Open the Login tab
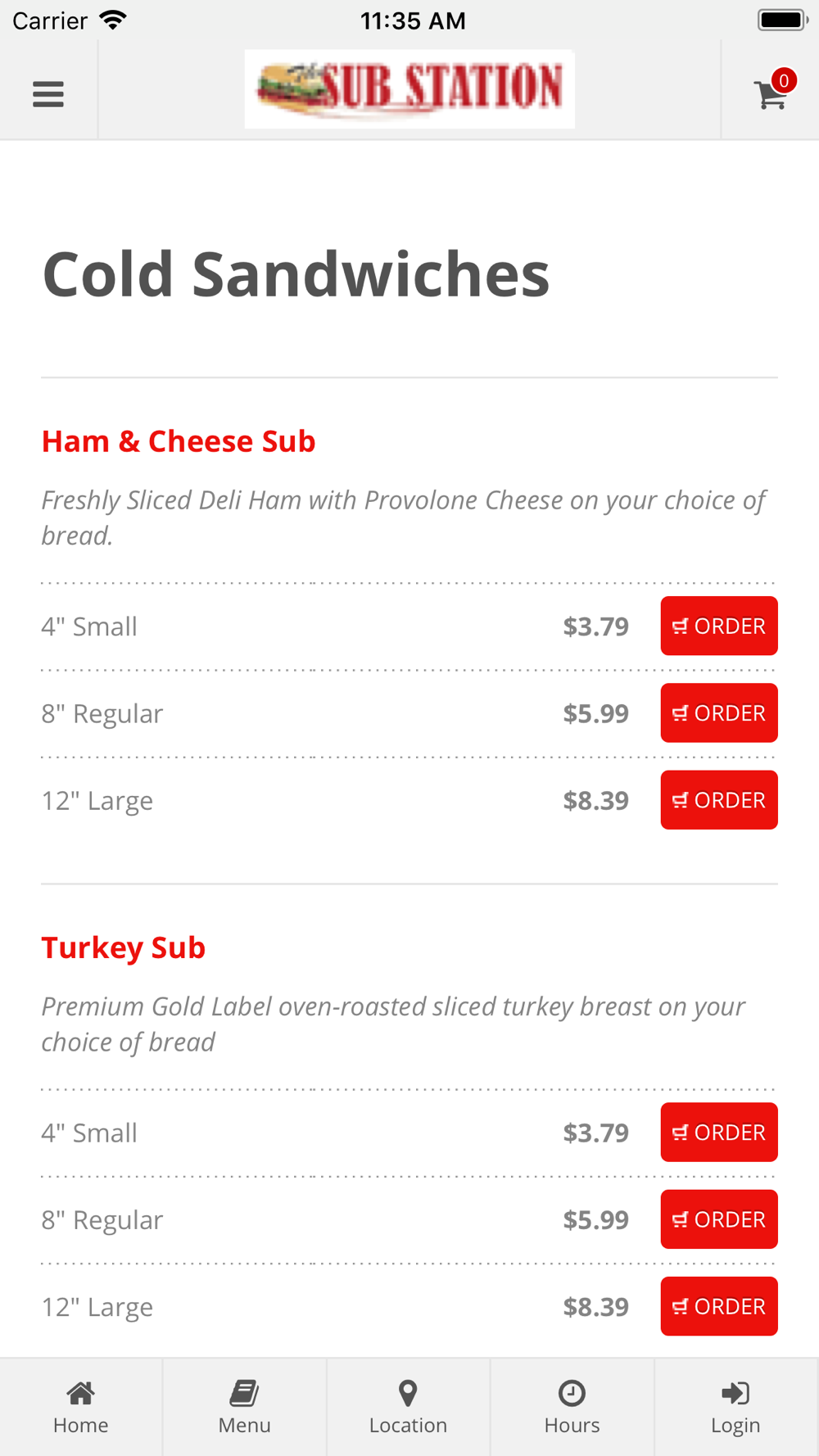Viewport: 819px width, 1456px height. coord(736,1408)
